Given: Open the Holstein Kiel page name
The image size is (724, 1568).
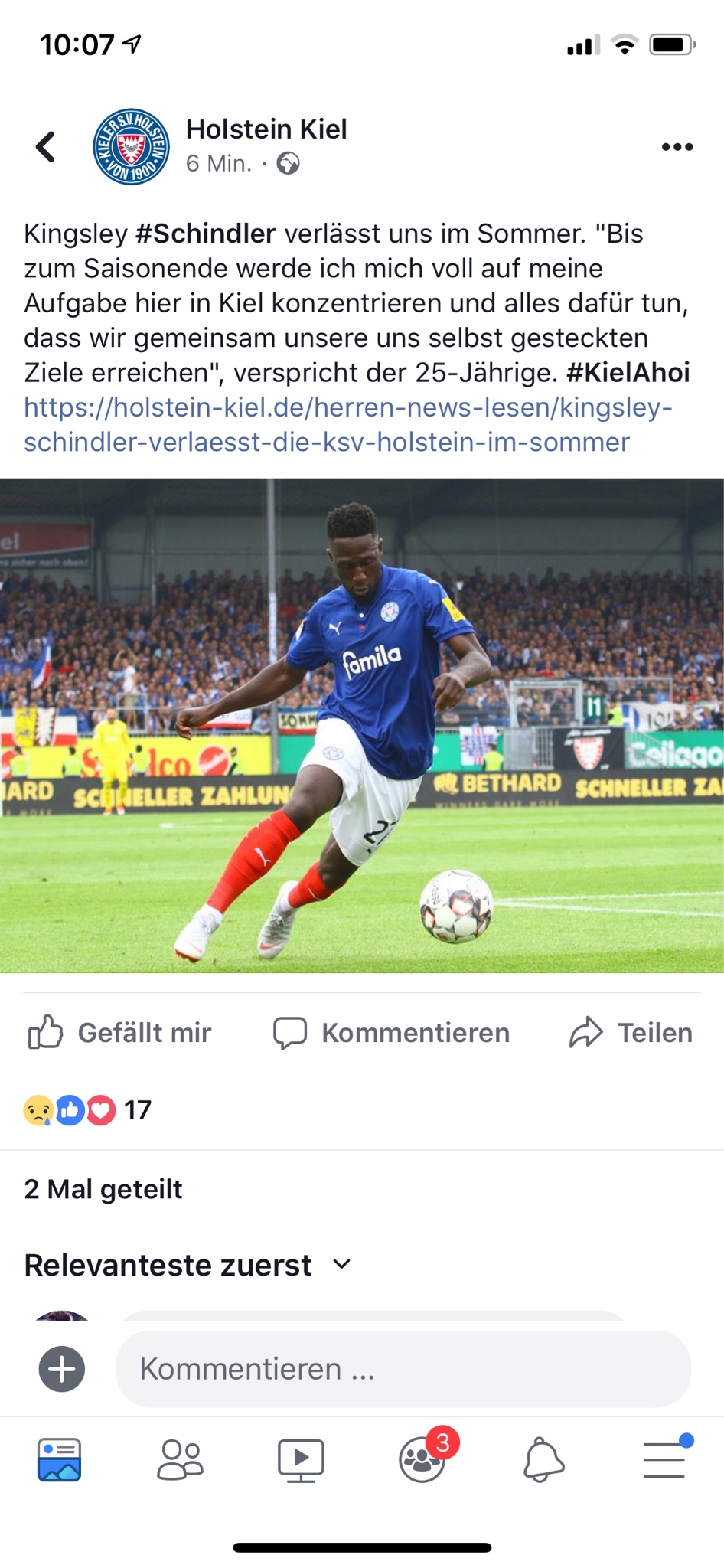Looking at the screenshot, I should 266,129.
